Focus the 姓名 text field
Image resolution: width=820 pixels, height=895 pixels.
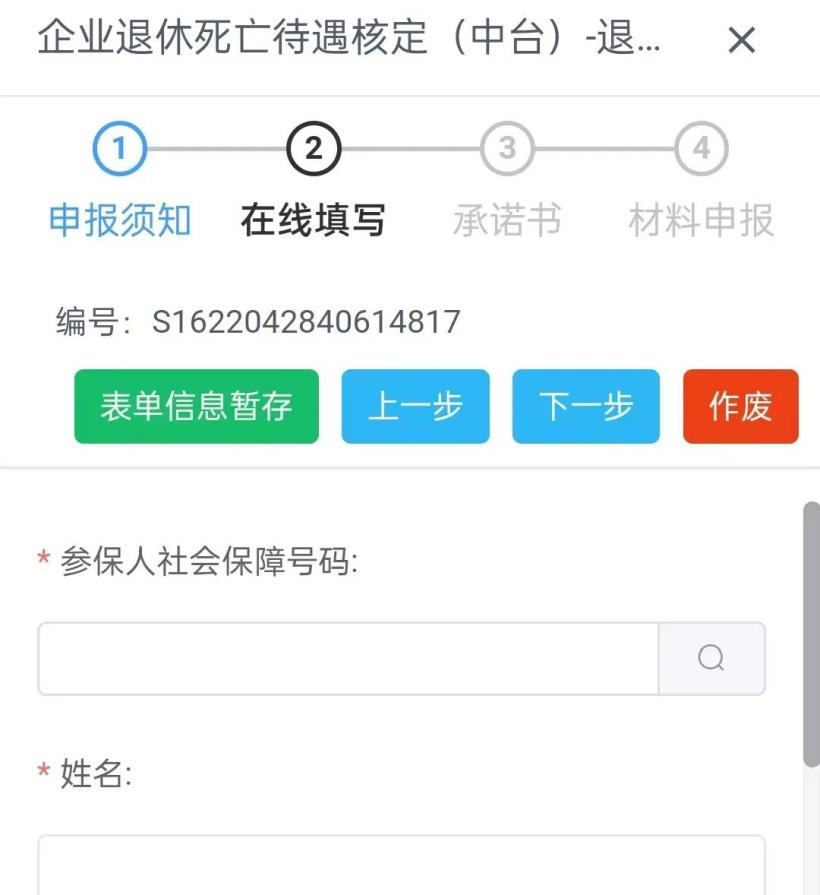tap(400, 866)
